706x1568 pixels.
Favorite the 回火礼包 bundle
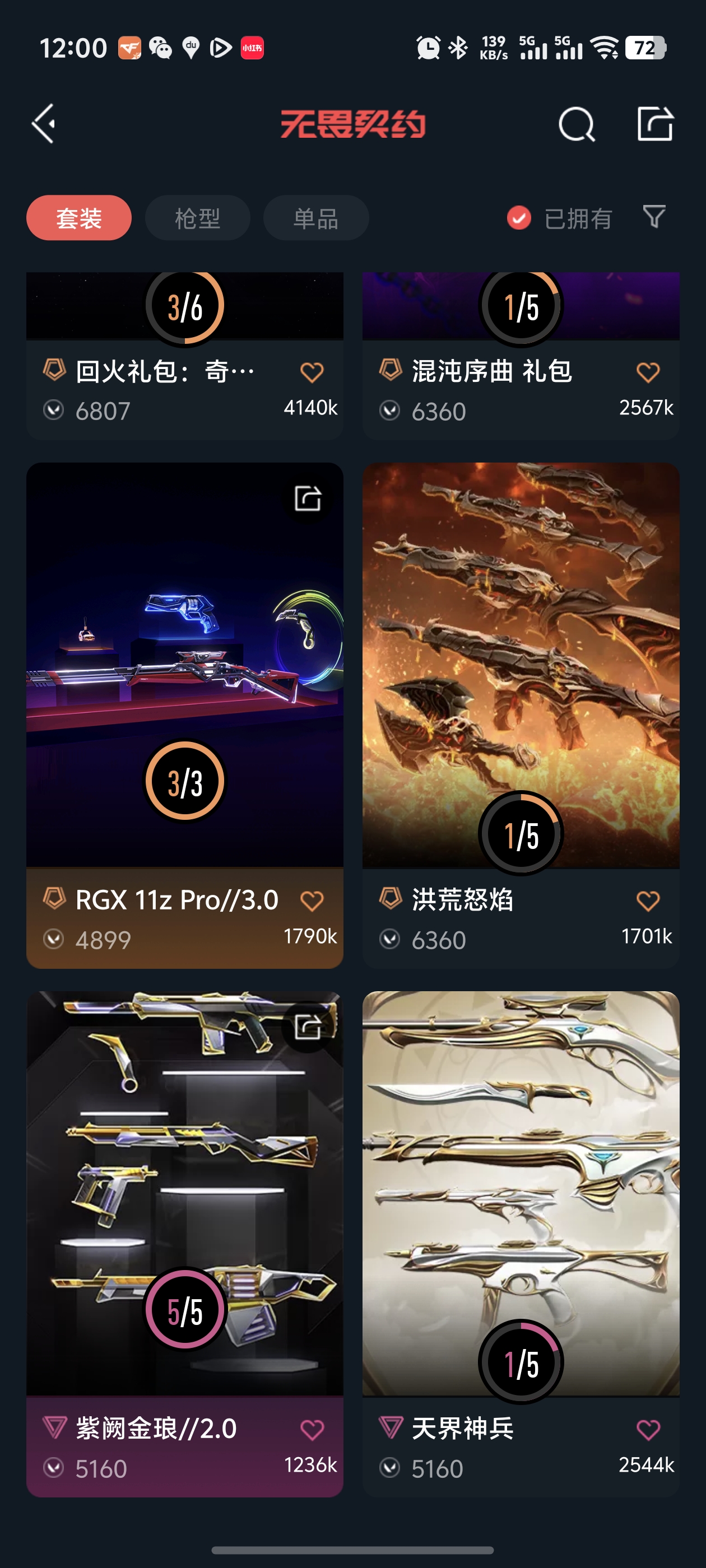pyautogui.click(x=312, y=372)
